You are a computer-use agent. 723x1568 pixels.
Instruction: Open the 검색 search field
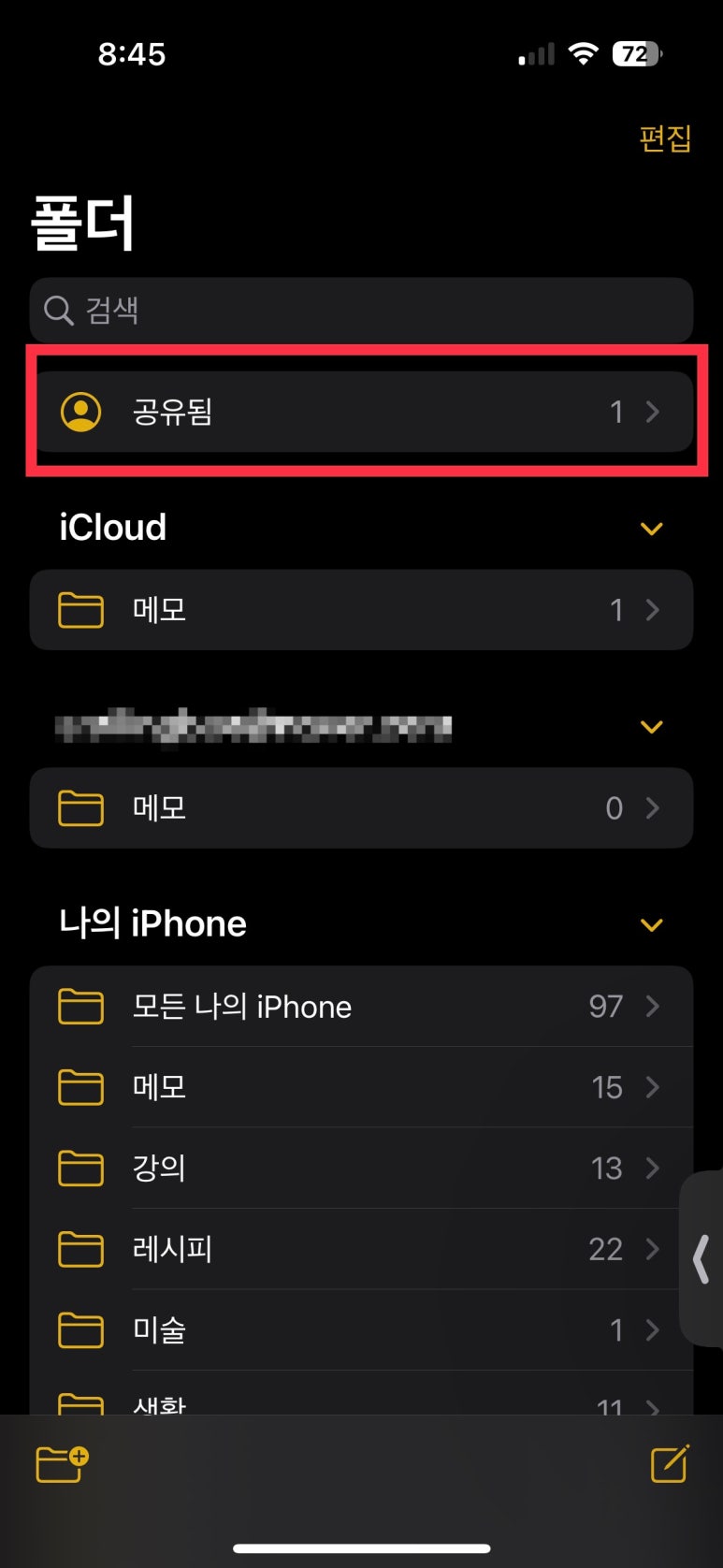click(361, 310)
